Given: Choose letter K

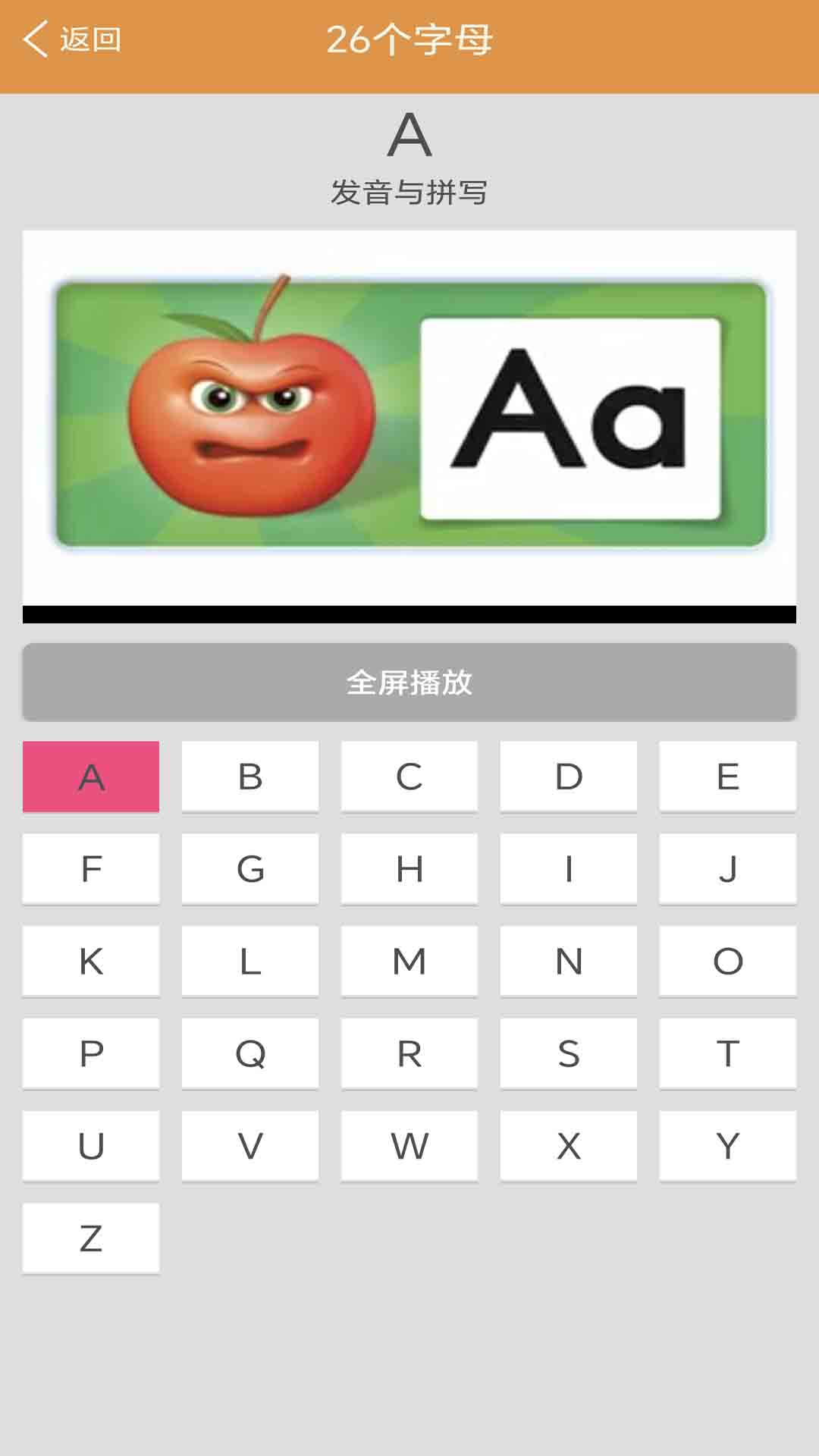Looking at the screenshot, I should (91, 962).
